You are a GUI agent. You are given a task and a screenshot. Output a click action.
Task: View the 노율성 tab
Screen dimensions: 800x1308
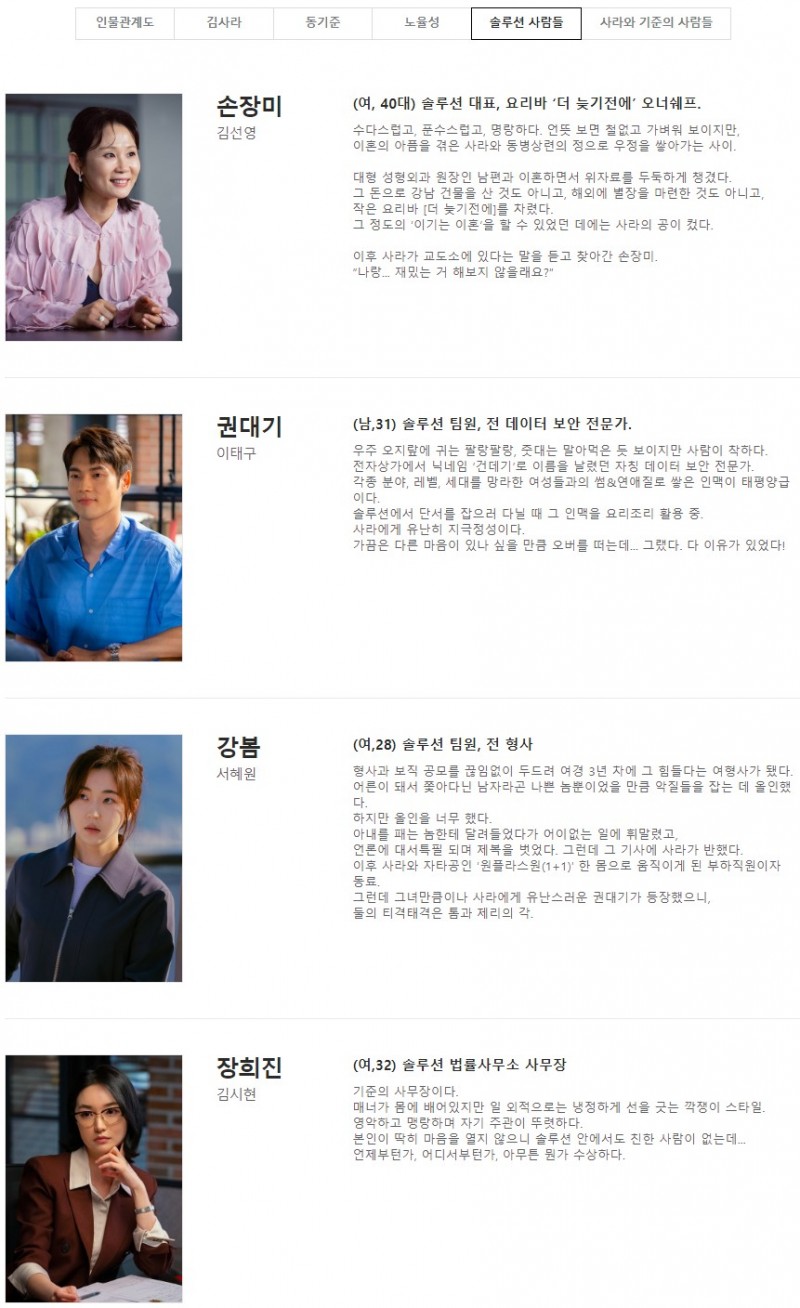[421, 23]
